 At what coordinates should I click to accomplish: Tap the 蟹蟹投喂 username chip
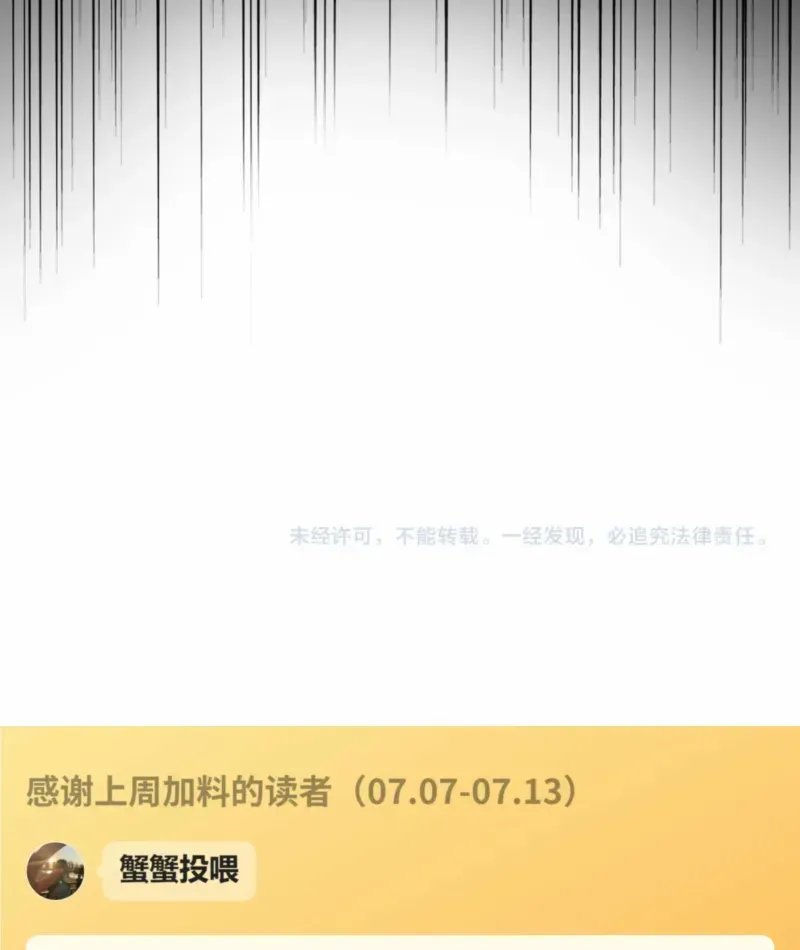coord(179,870)
